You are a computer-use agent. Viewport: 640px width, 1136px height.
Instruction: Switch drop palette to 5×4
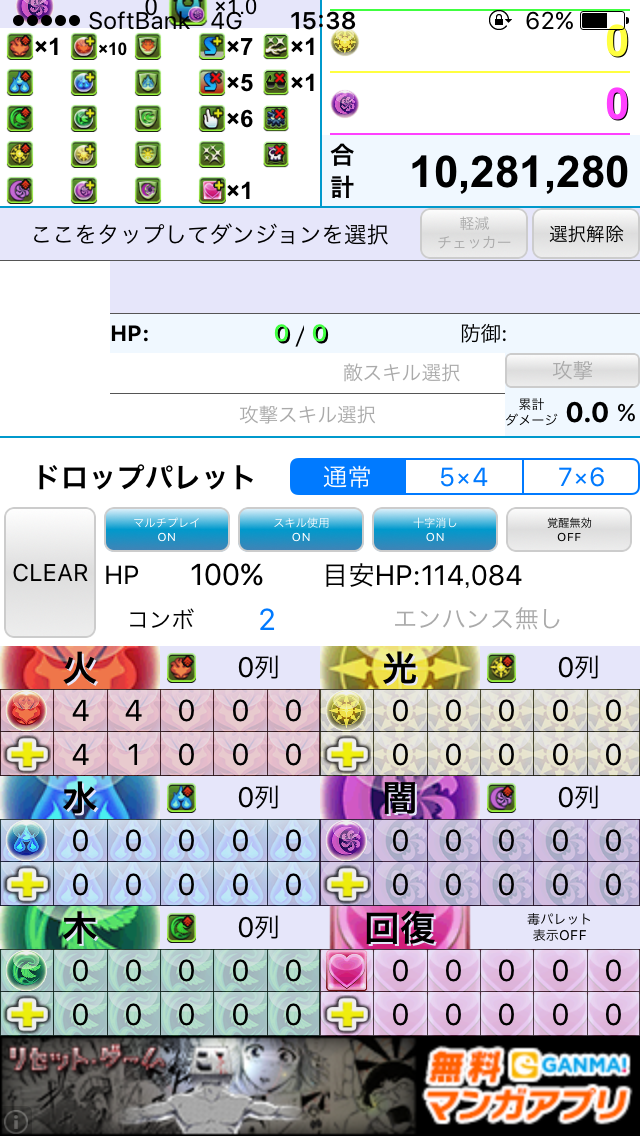pos(464,477)
